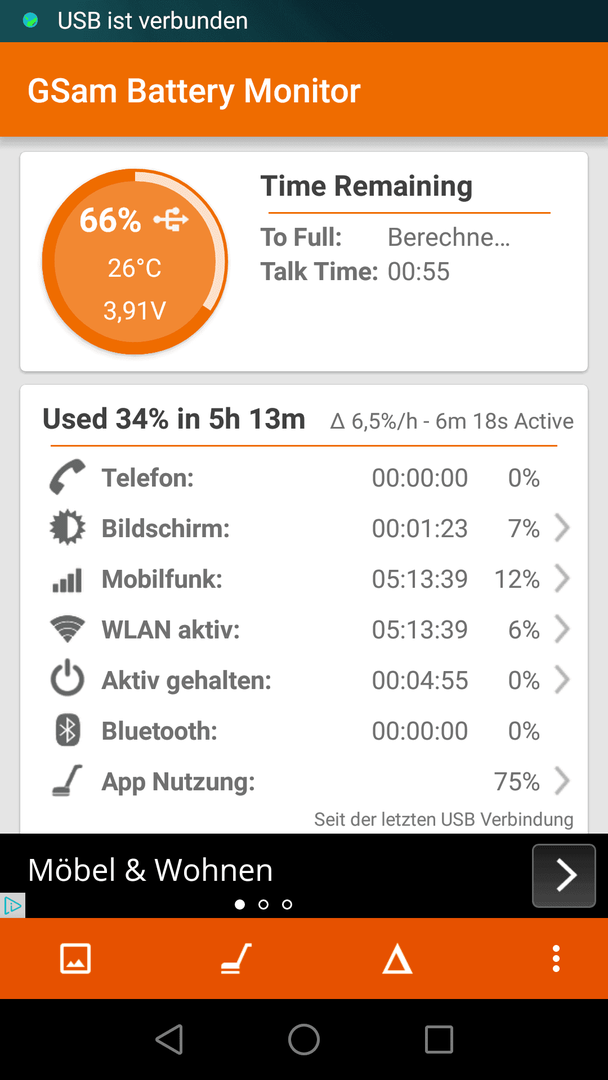Open the three-dot overflow menu
Viewport: 608px width, 1080px height.
click(556, 959)
